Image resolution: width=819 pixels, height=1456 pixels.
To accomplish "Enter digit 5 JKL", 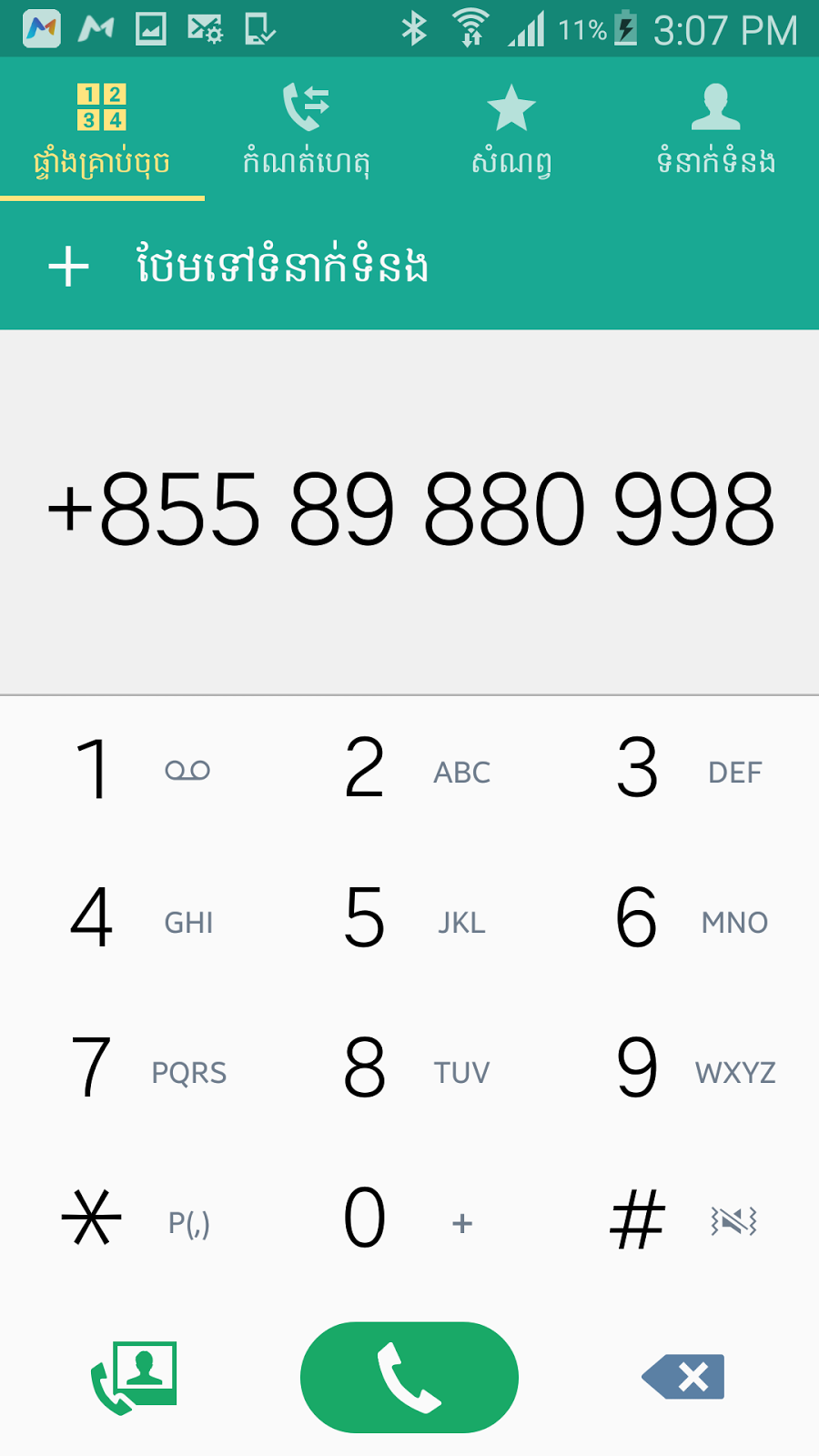I will pos(409,920).
